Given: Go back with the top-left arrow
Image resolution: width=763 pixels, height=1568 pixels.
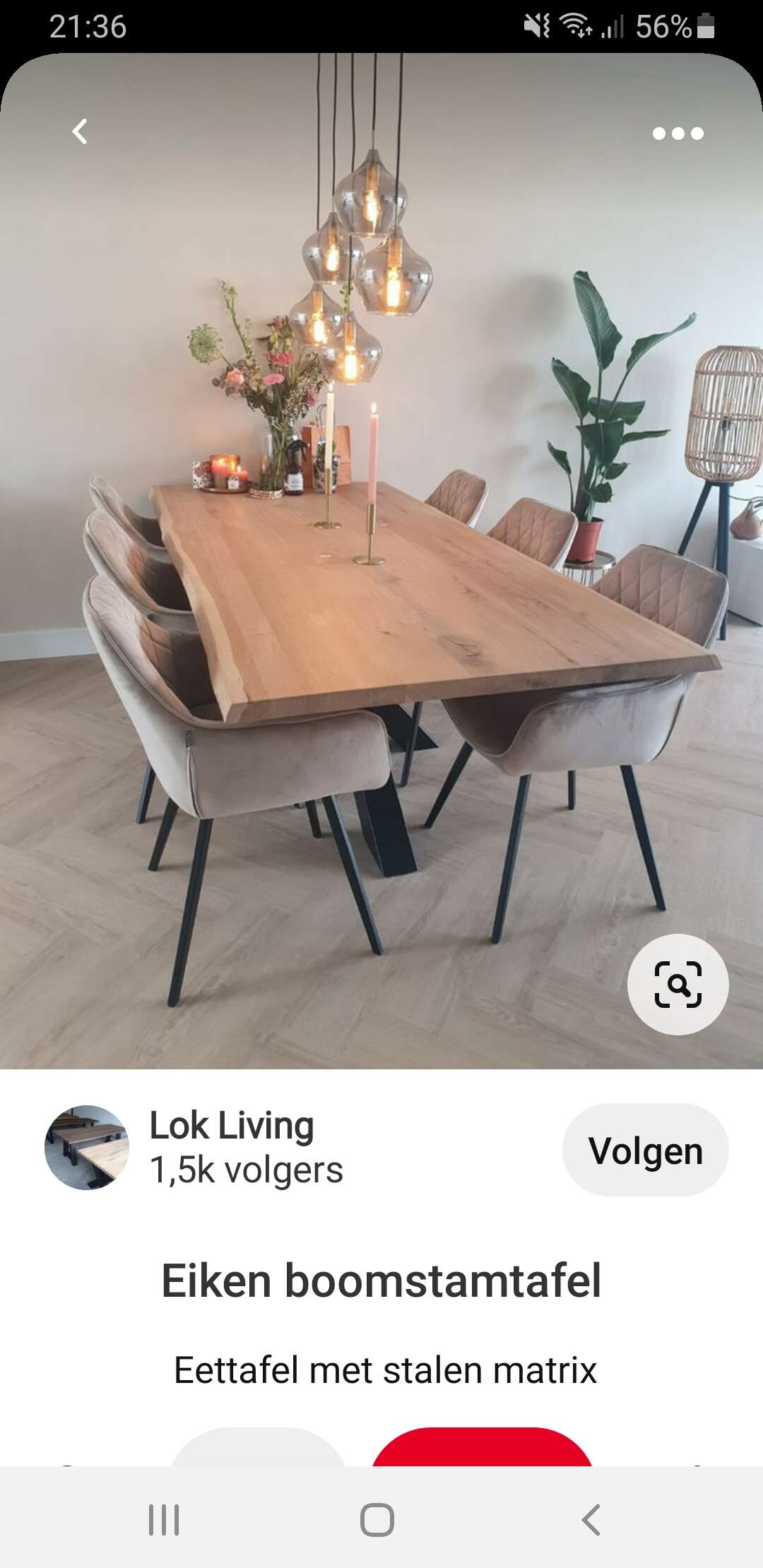Looking at the screenshot, I should 81,131.
